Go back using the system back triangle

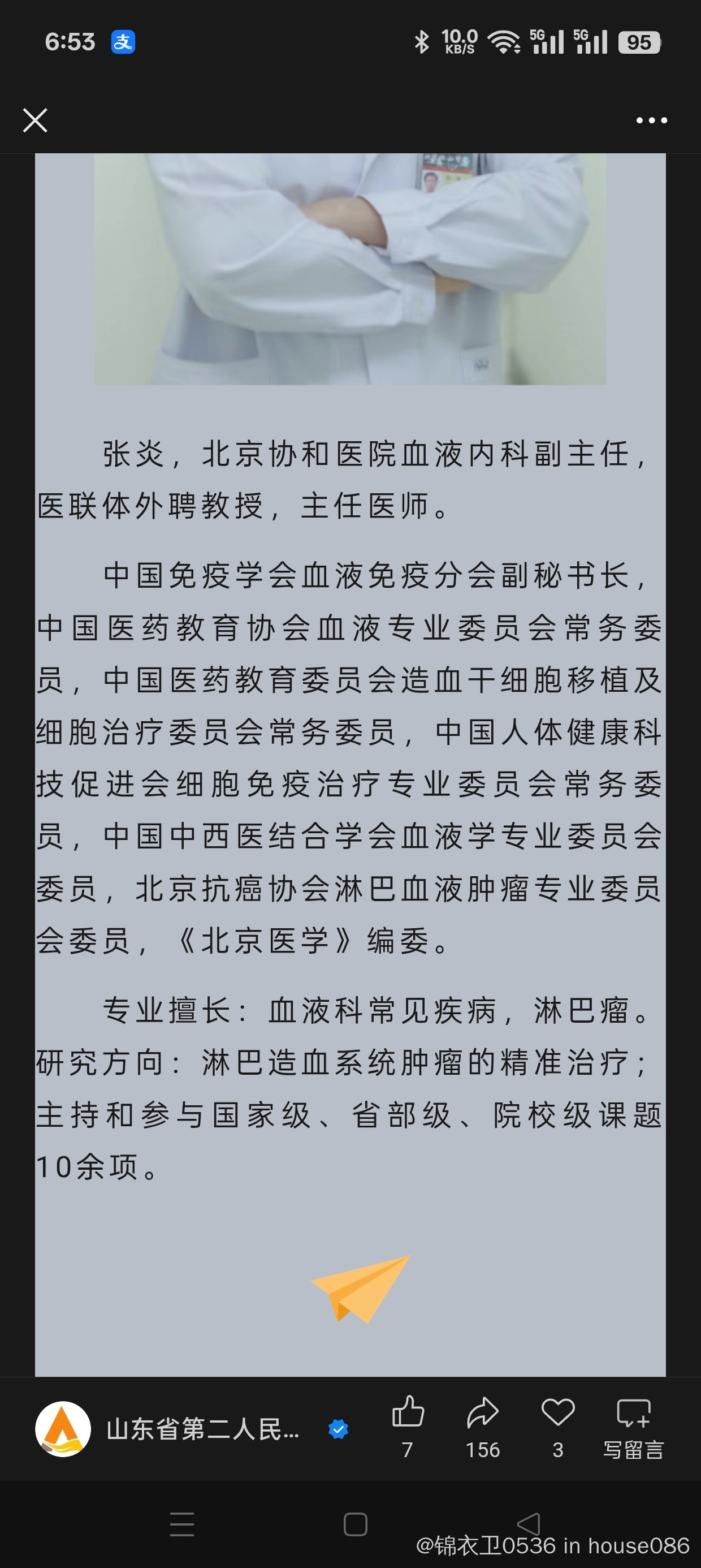tap(528, 1524)
